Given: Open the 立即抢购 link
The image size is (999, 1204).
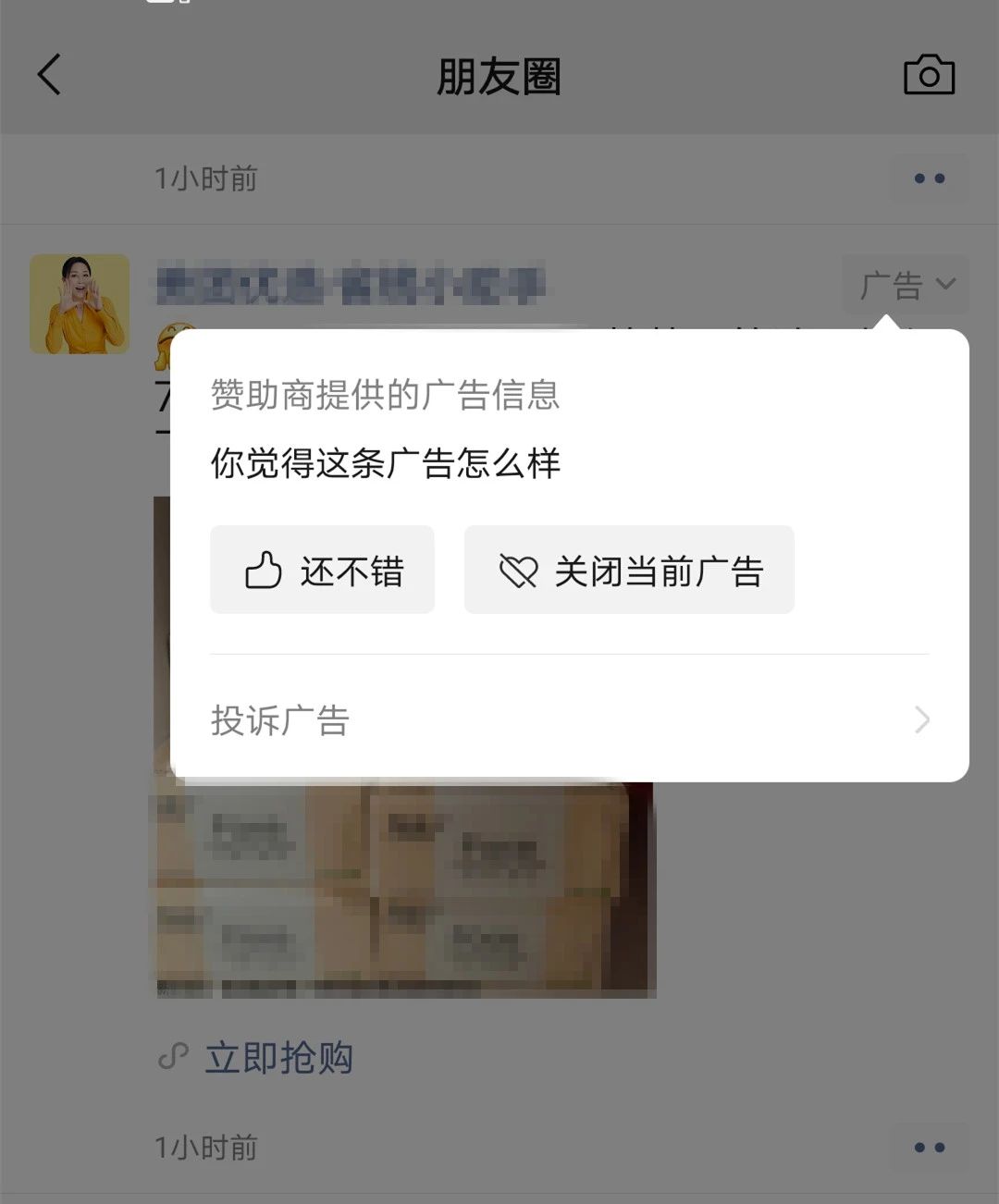Looking at the screenshot, I should (x=277, y=1057).
